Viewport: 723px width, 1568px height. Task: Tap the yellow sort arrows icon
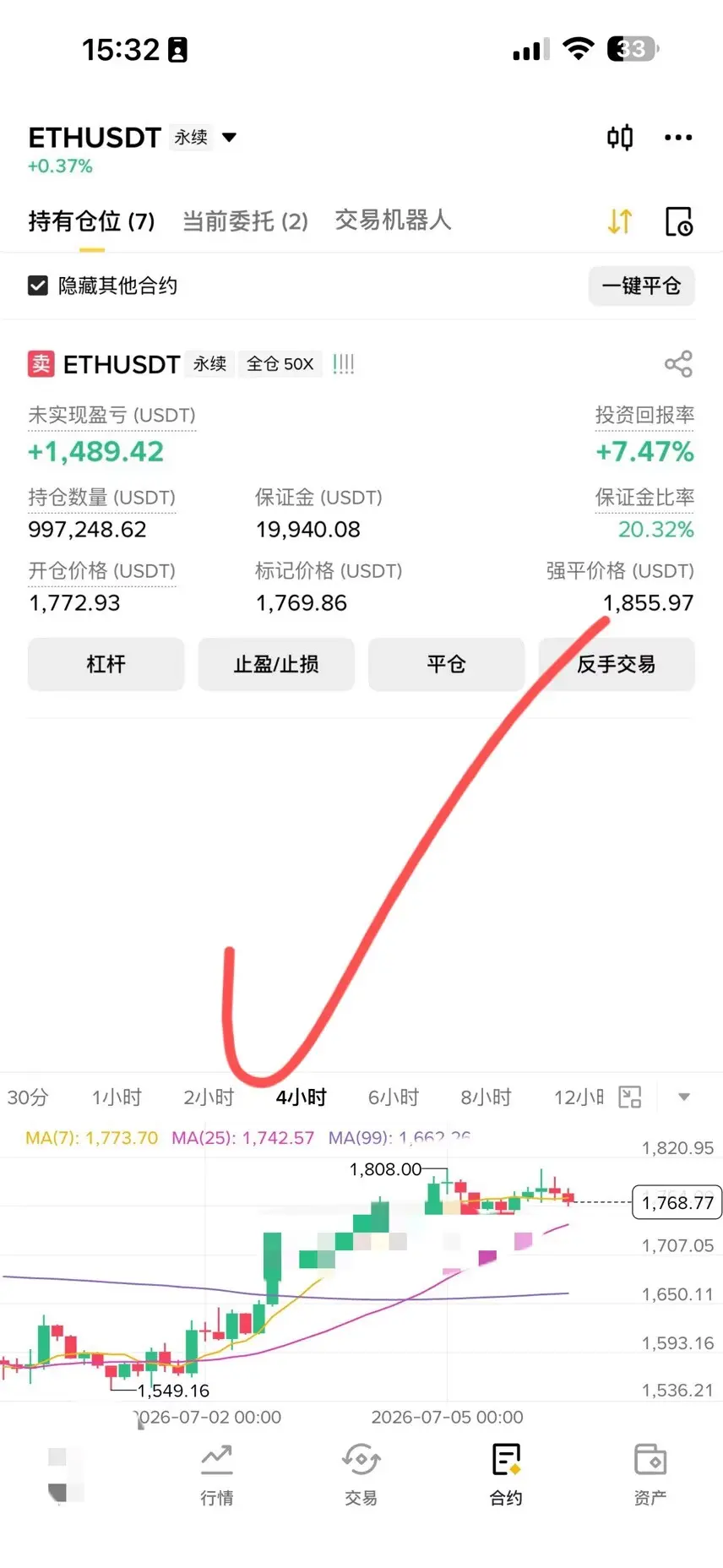point(620,221)
